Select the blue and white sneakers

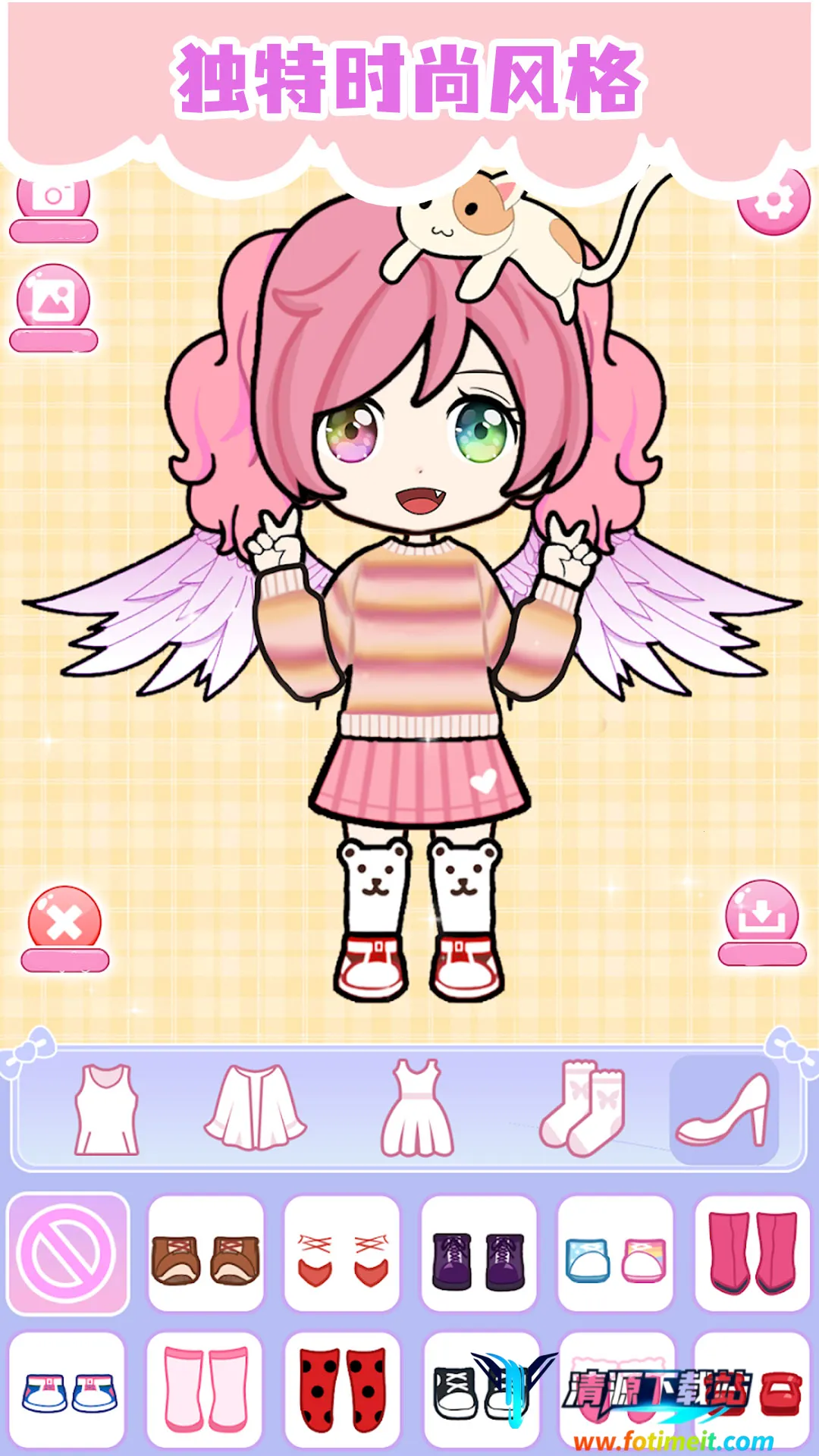click(67, 1392)
